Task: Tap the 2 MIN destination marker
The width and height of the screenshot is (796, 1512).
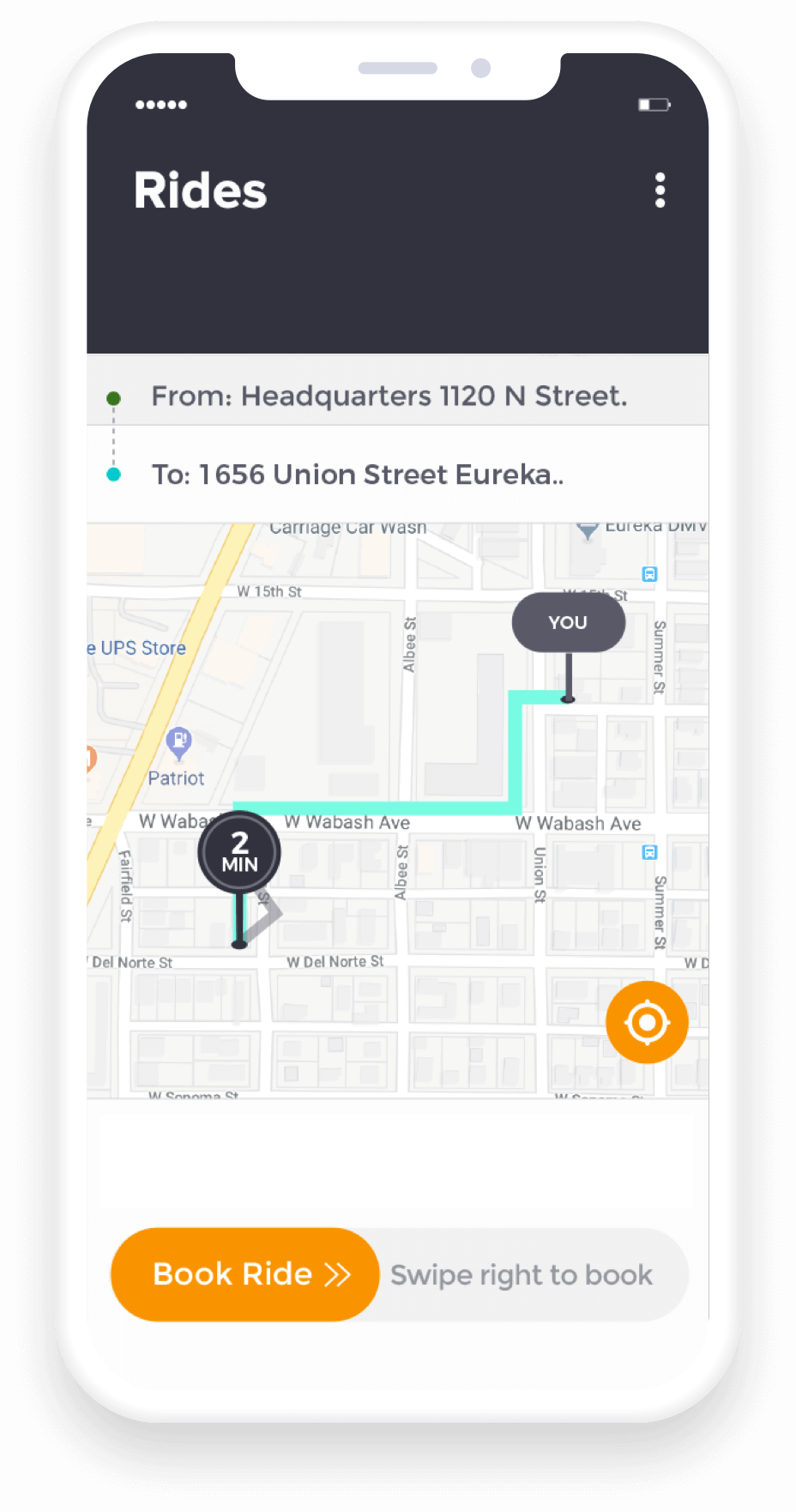Action: pos(239,851)
